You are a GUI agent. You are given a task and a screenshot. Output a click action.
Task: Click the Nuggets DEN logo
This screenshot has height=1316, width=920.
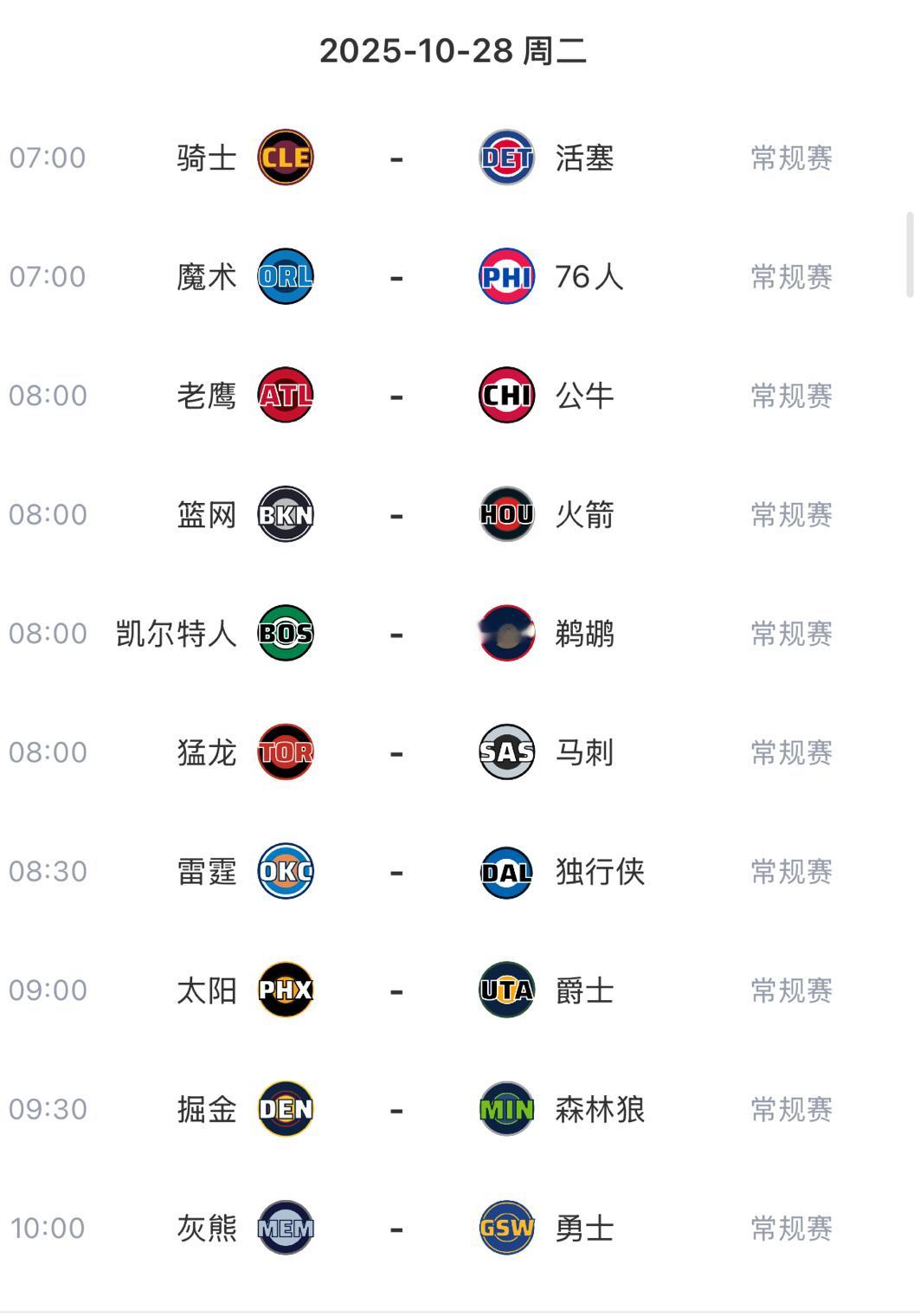click(x=286, y=1108)
